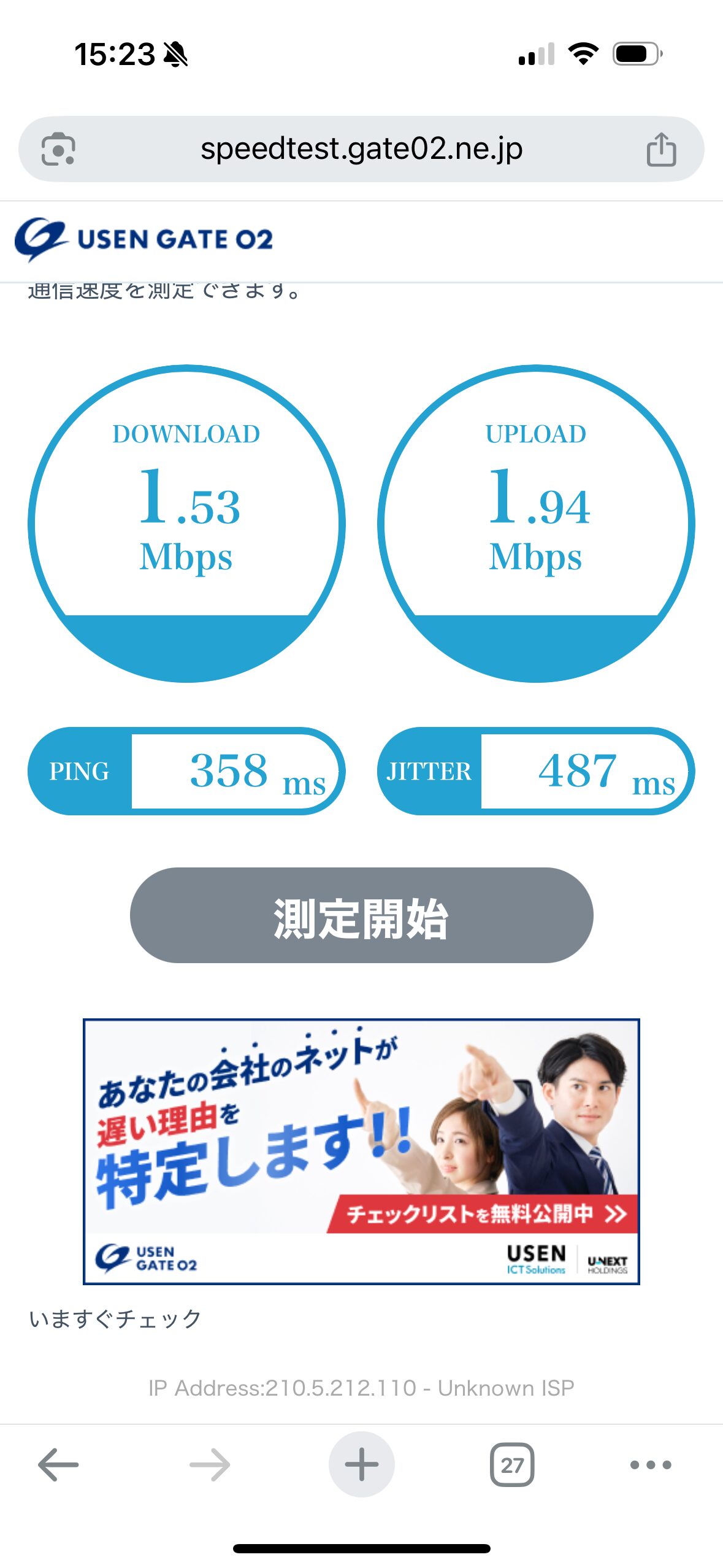
Task: Open the address bar showing speedtest.gate02.ne.jp
Action: coord(361,149)
